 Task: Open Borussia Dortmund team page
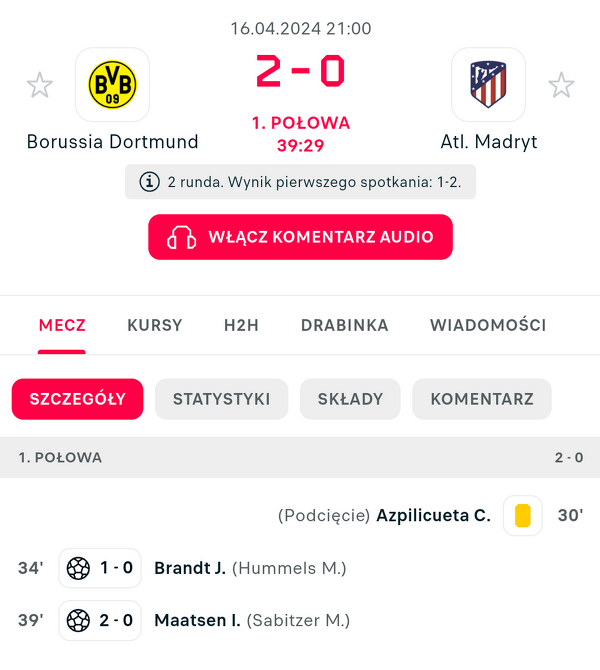112,85
